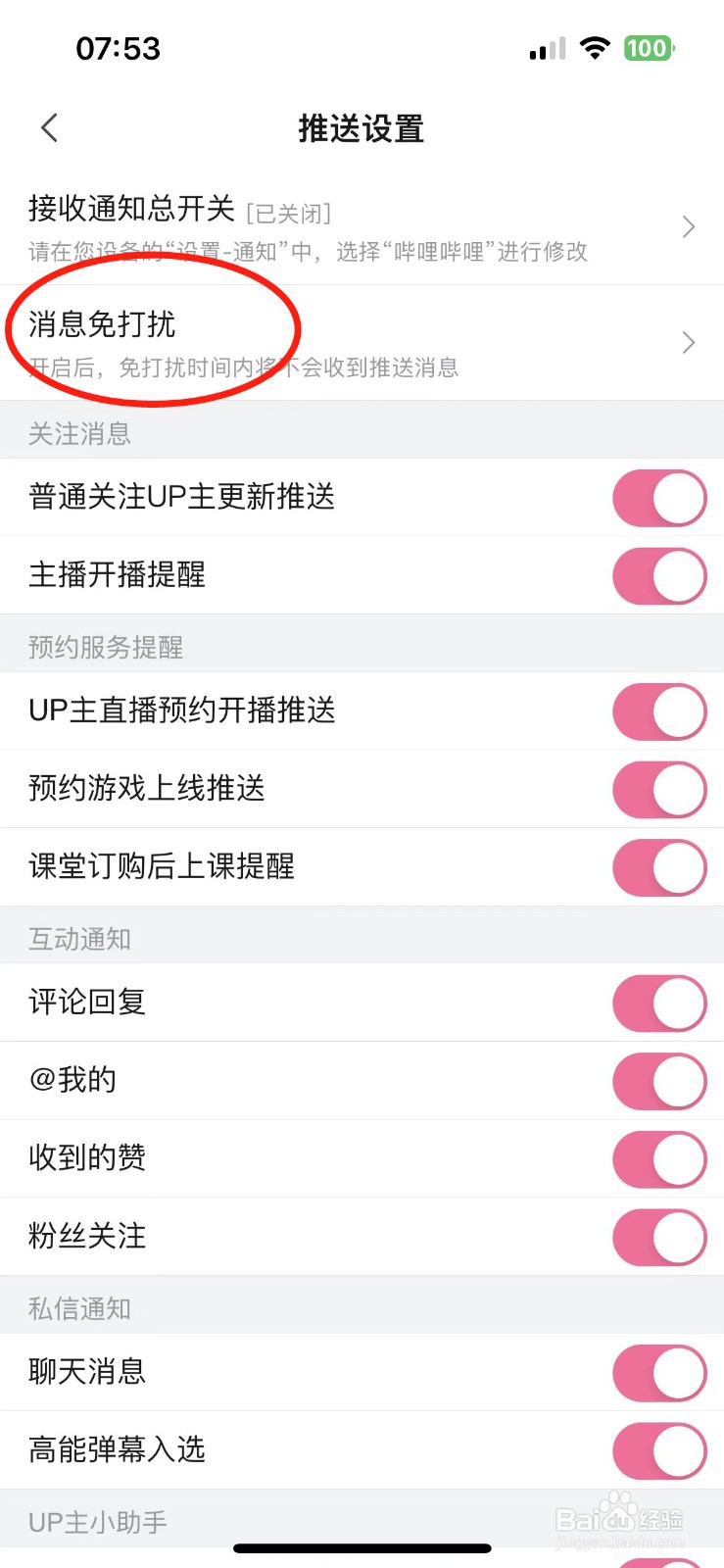Toggle UP主直播预约开播推送 switch
Image resolution: width=724 pixels, height=1568 pixels.
point(660,711)
